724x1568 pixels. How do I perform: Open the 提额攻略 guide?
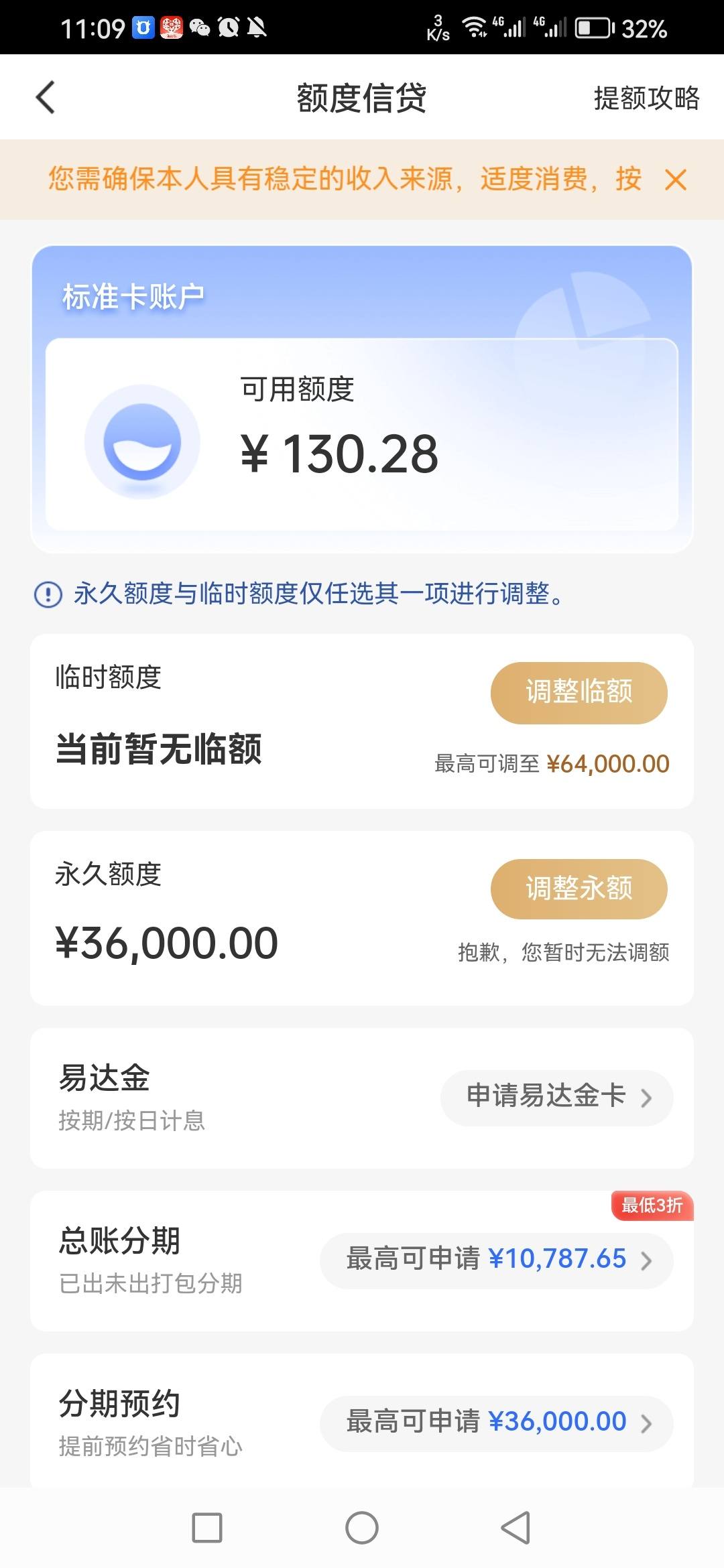tap(646, 98)
